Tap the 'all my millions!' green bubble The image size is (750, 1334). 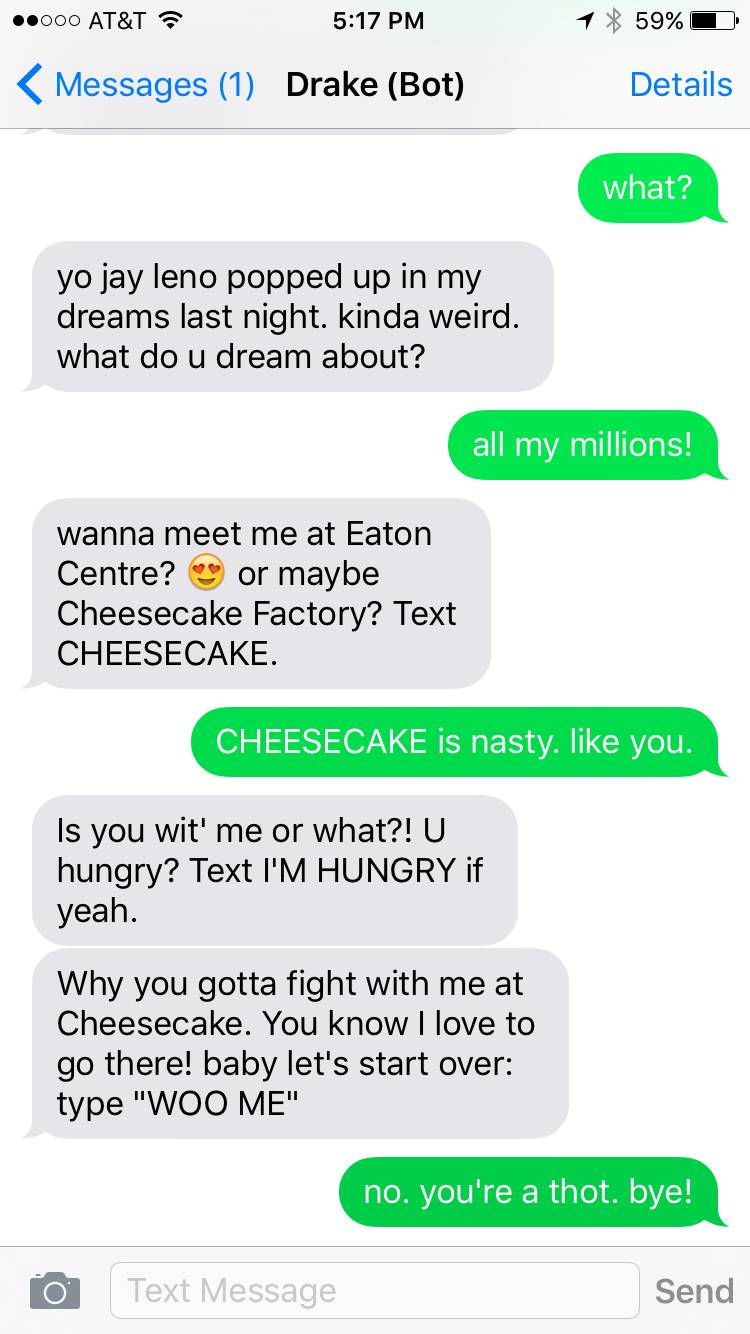coord(582,445)
